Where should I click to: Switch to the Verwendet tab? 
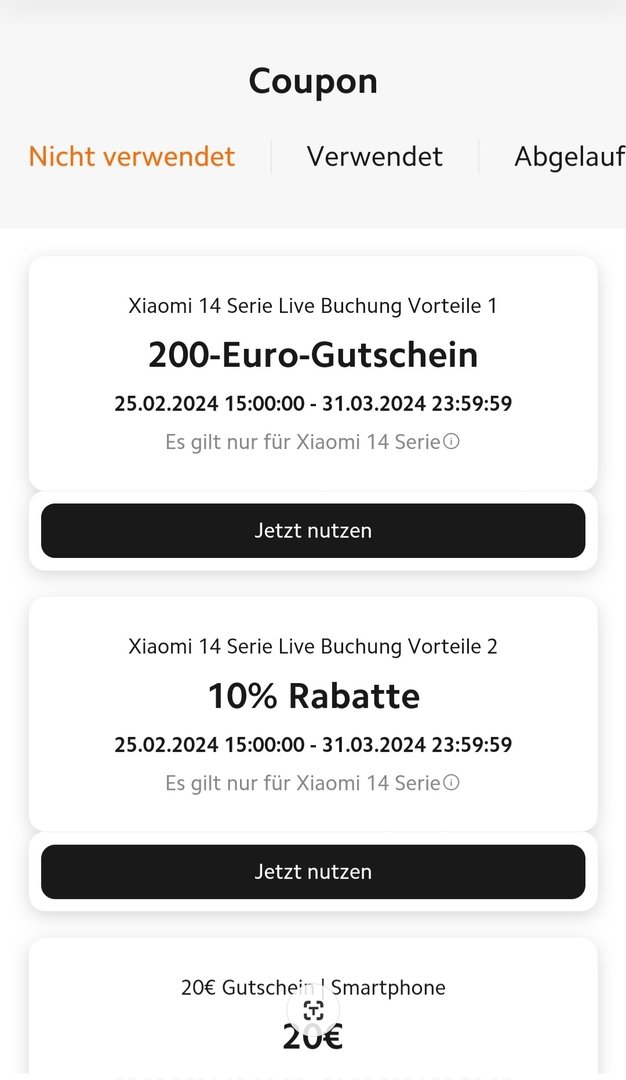[x=374, y=157]
